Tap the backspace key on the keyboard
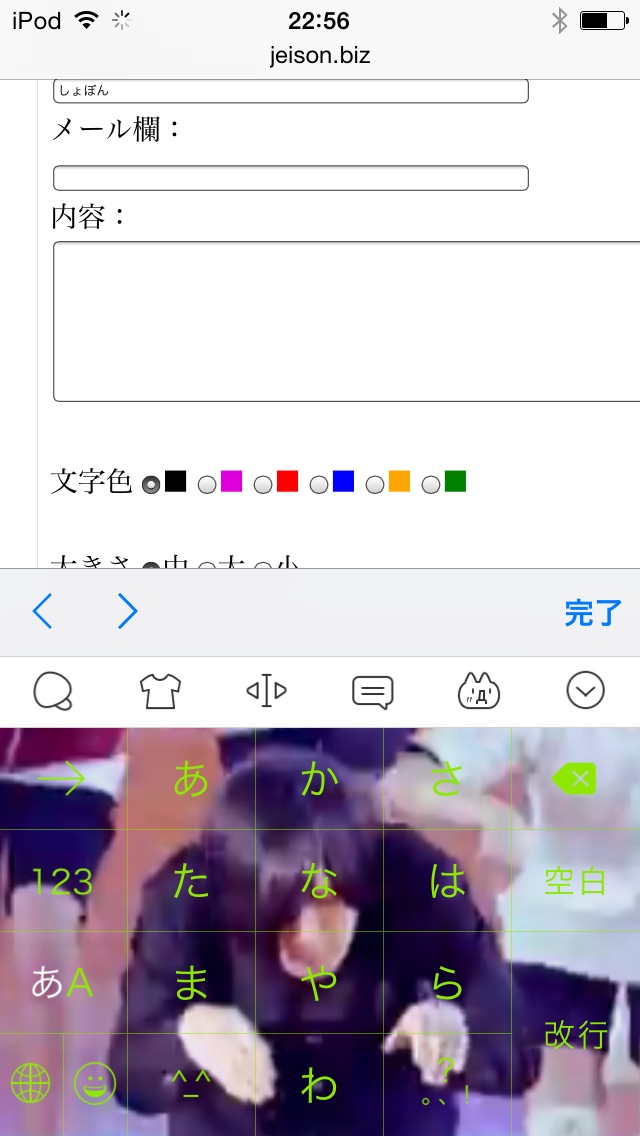 pyautogui.click(x=574, y=779)
